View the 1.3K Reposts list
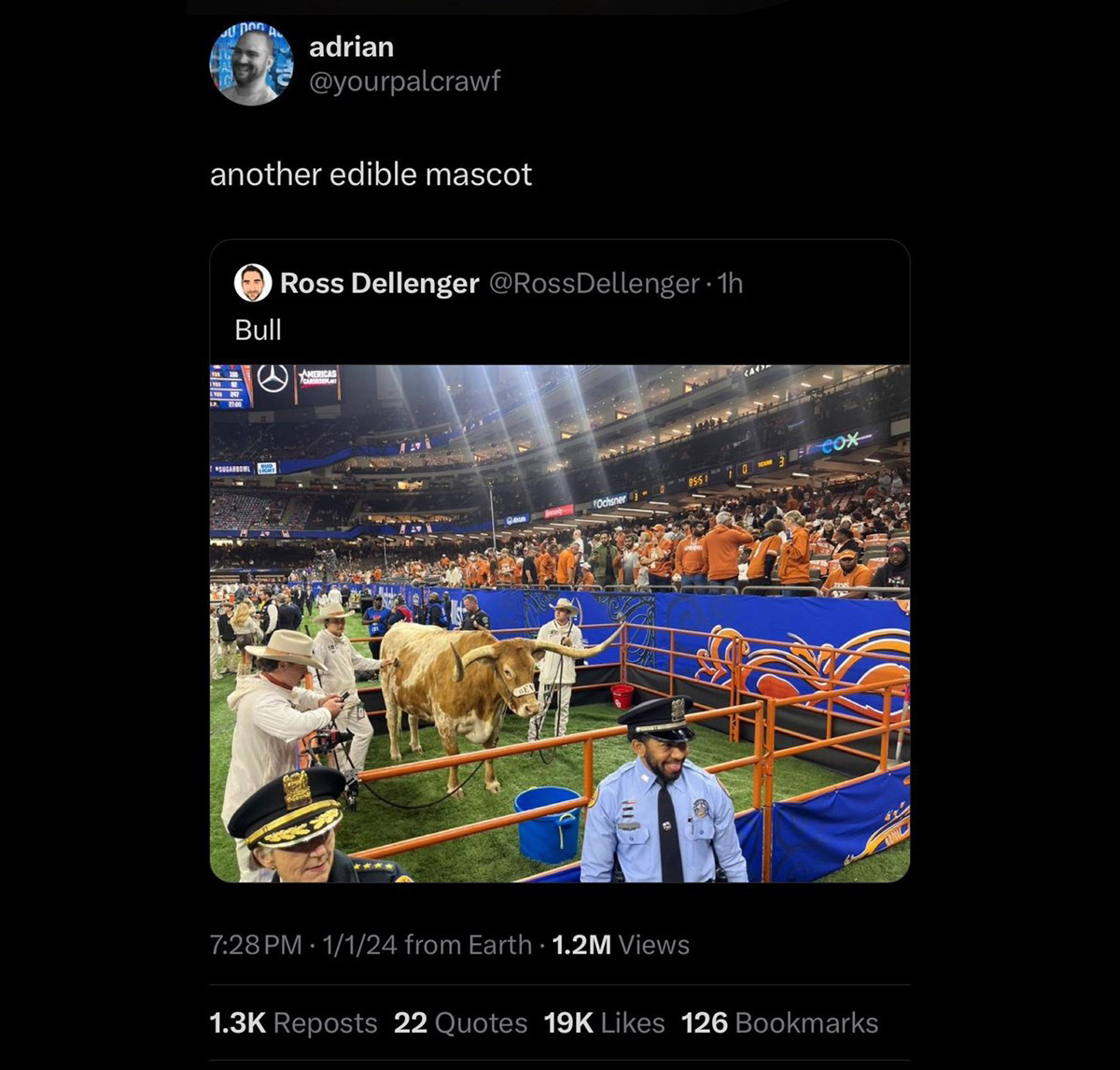 293,1023
